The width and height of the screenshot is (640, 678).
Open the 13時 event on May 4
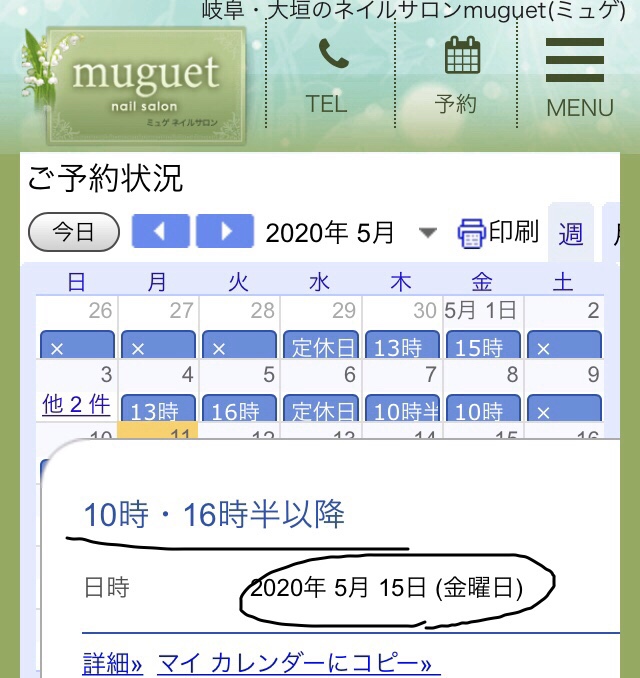point(158,409)
